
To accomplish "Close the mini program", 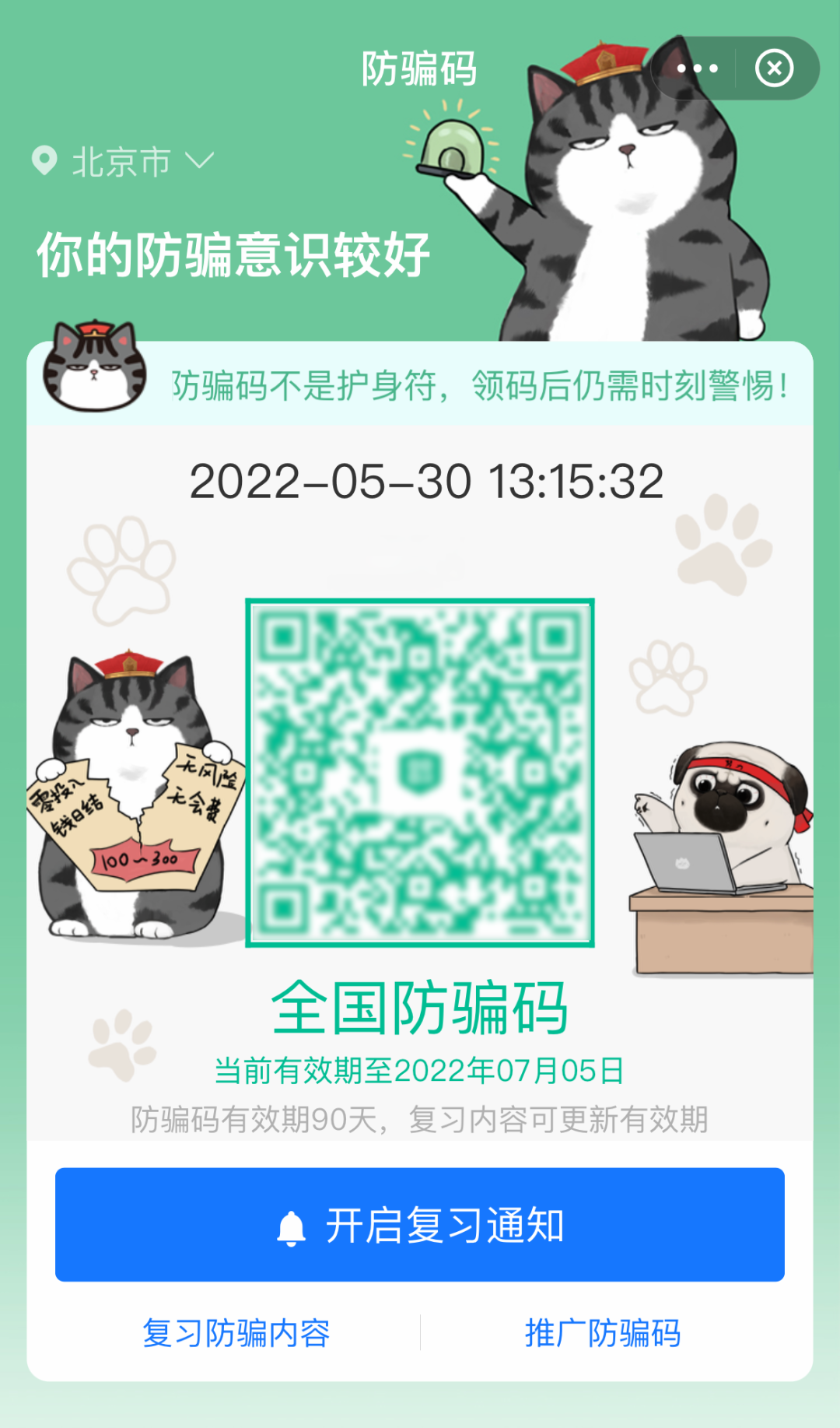I will [775, 68].
